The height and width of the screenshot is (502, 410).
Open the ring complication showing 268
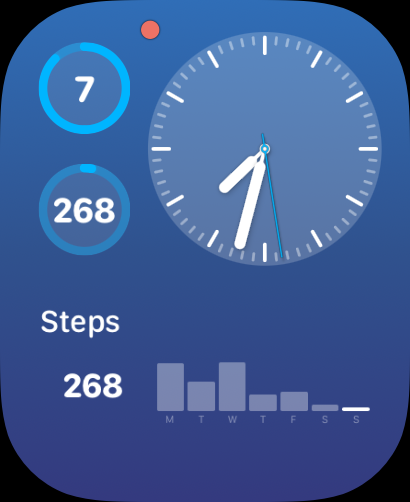coord(84,210)
